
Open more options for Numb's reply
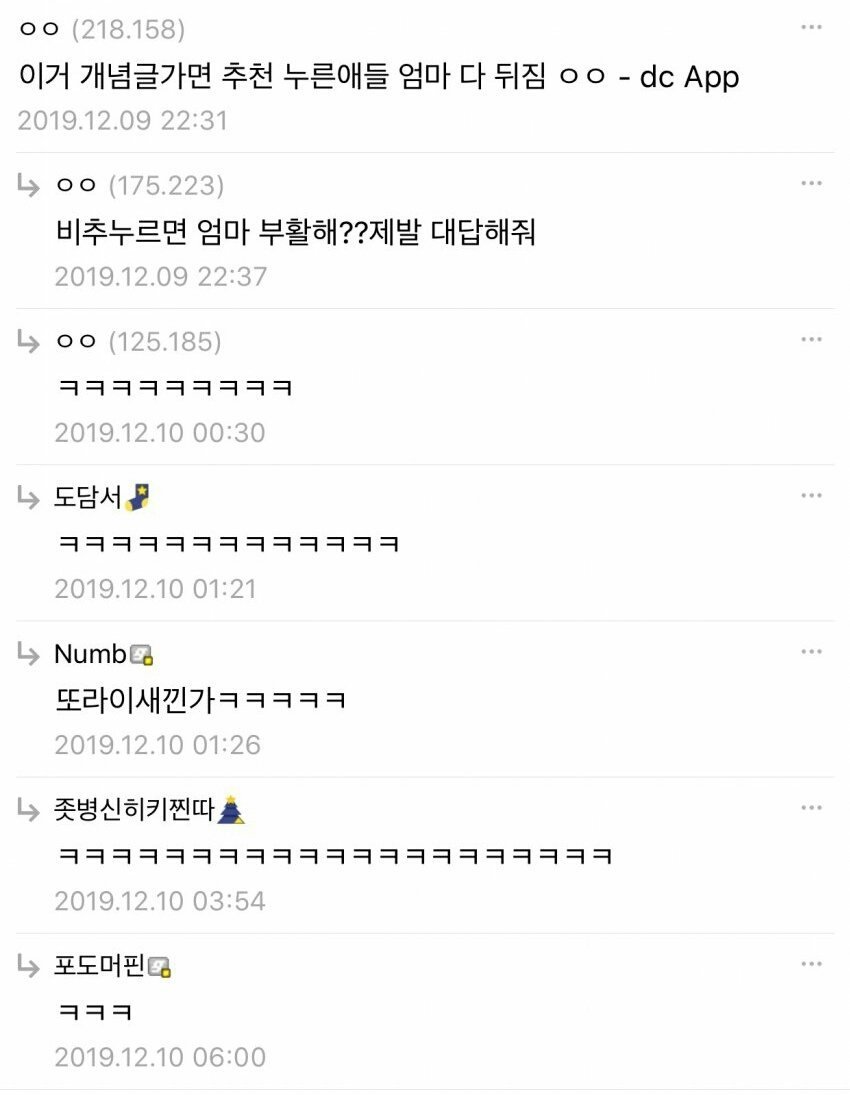click(x=811, y=652)
